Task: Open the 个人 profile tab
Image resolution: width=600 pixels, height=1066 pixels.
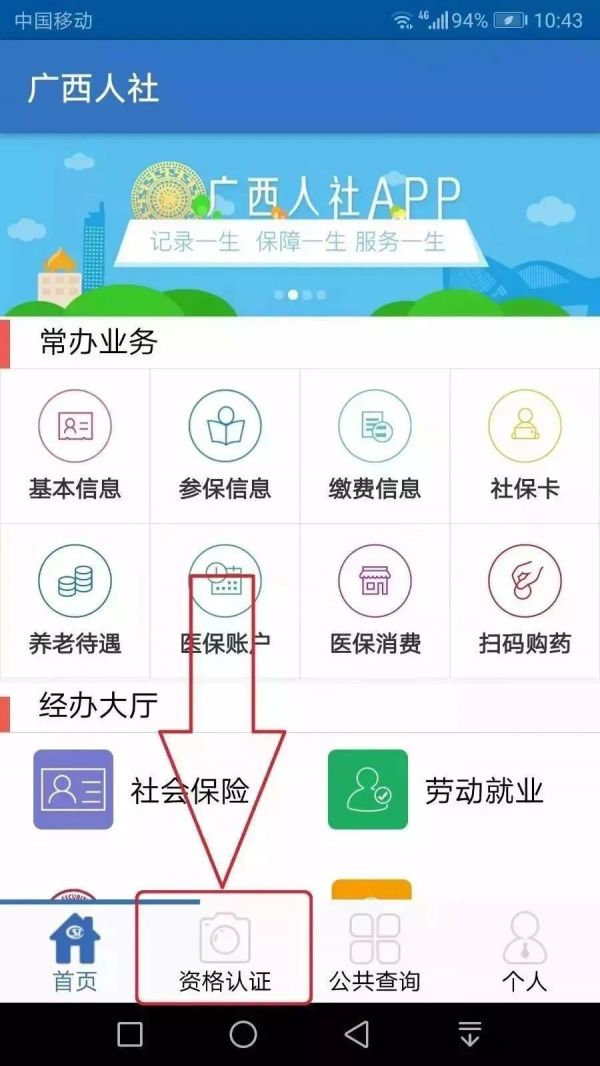Action: (525, 950)
